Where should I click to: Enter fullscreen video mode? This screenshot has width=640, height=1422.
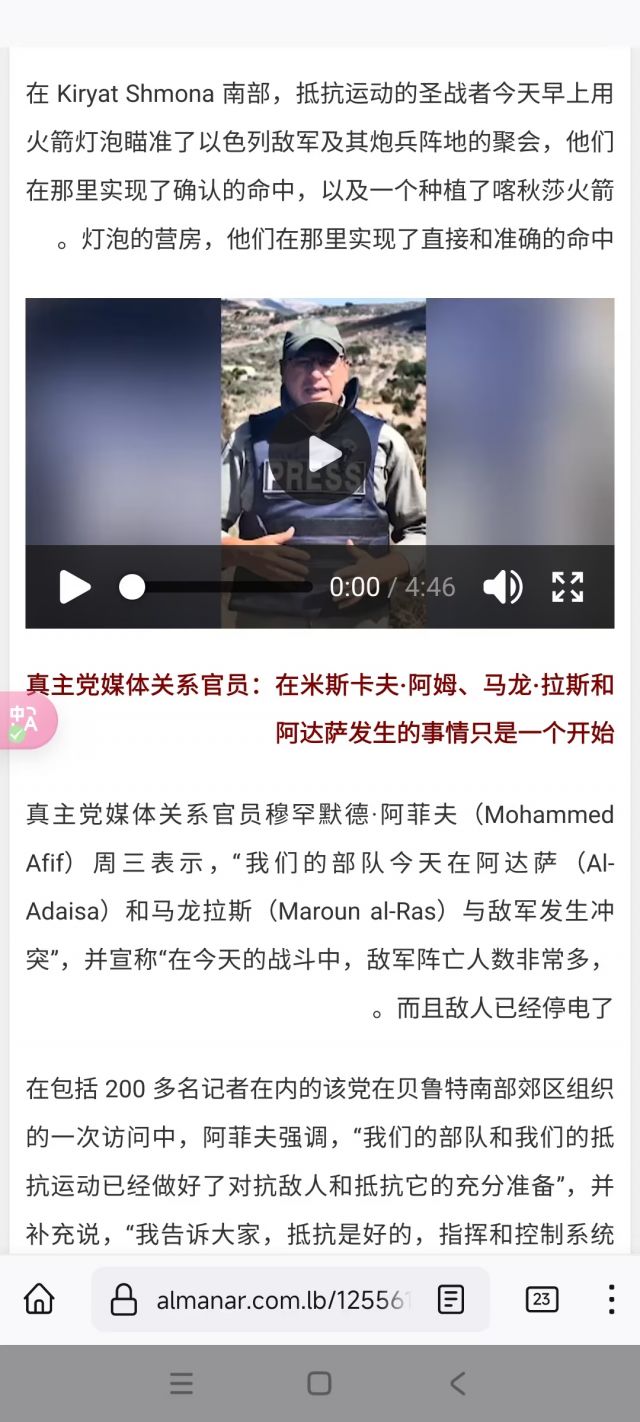[x=567, y=587]
